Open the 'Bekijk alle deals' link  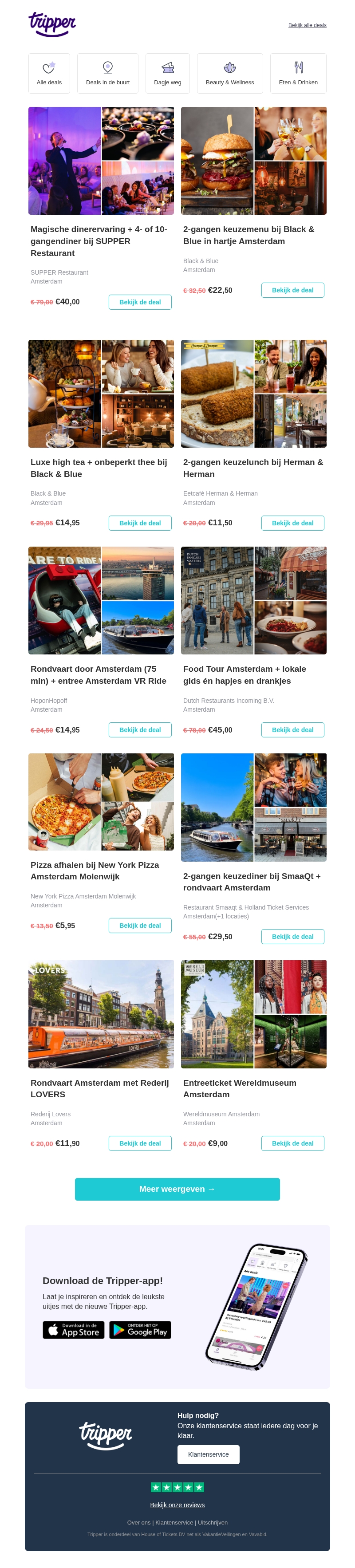(x=307, y=26)
